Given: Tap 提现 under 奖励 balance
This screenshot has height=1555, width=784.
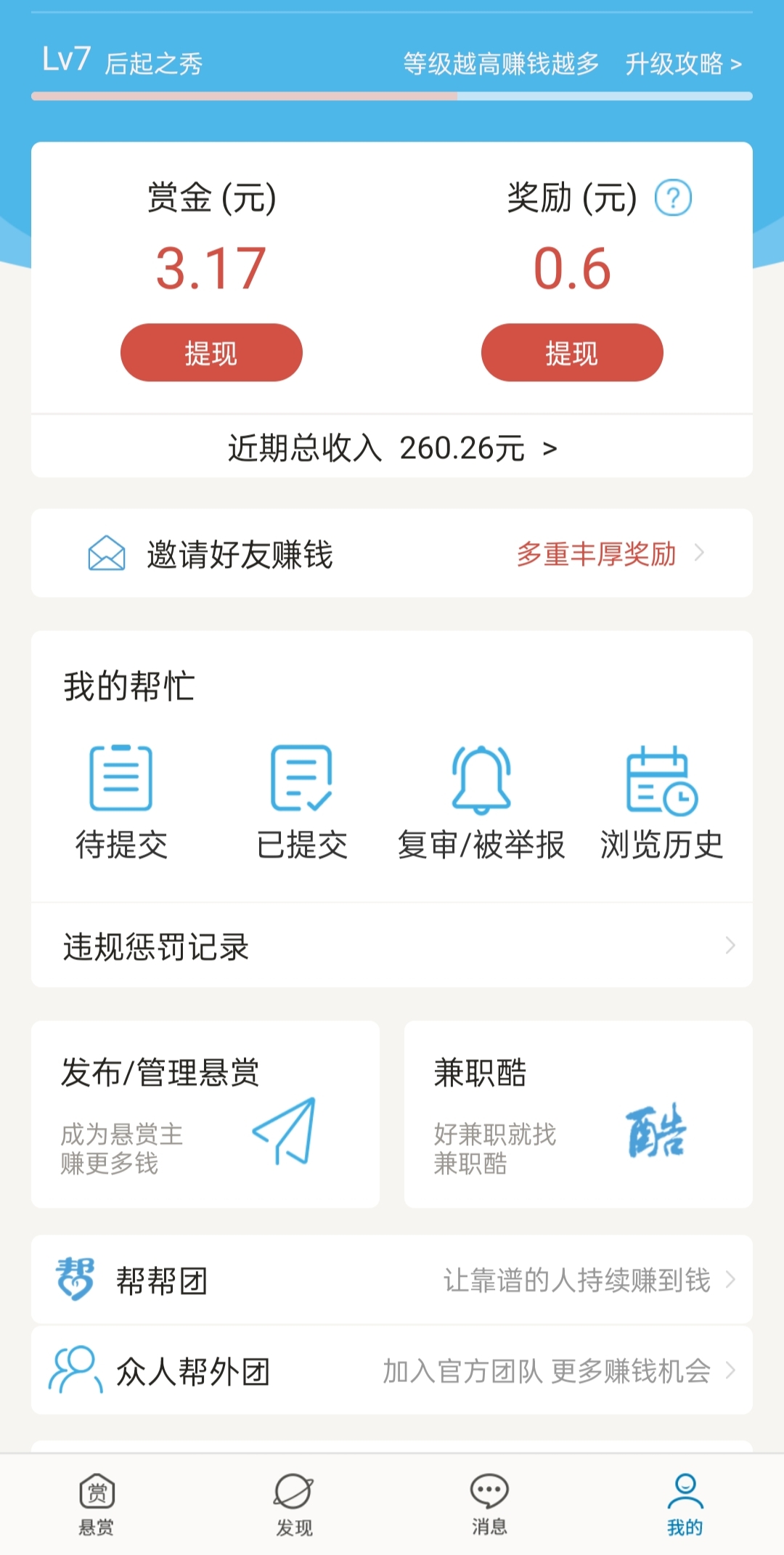Looking at the screenshot, I should click(572, 352).
